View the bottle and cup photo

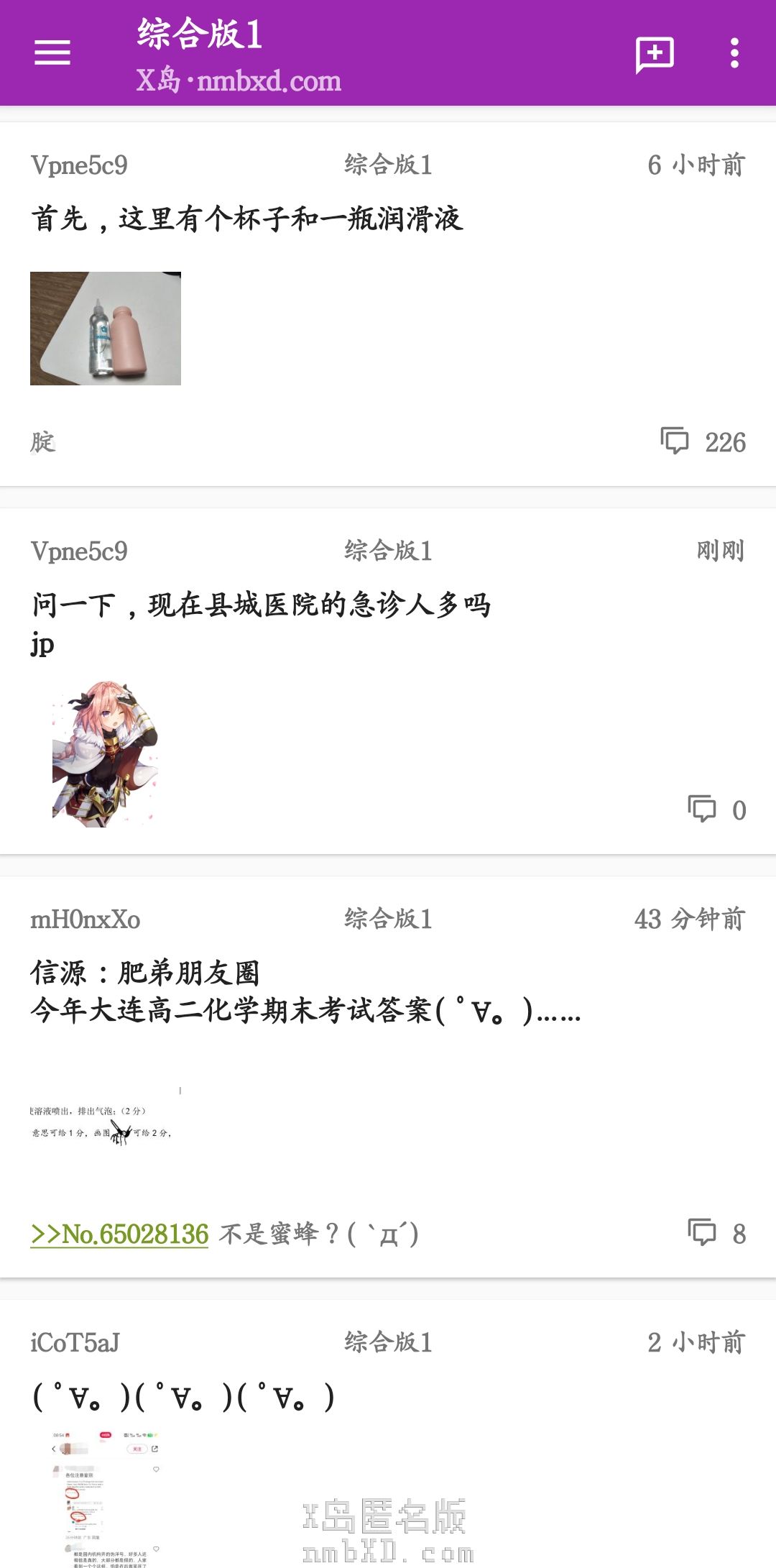[x=106, y=329]
